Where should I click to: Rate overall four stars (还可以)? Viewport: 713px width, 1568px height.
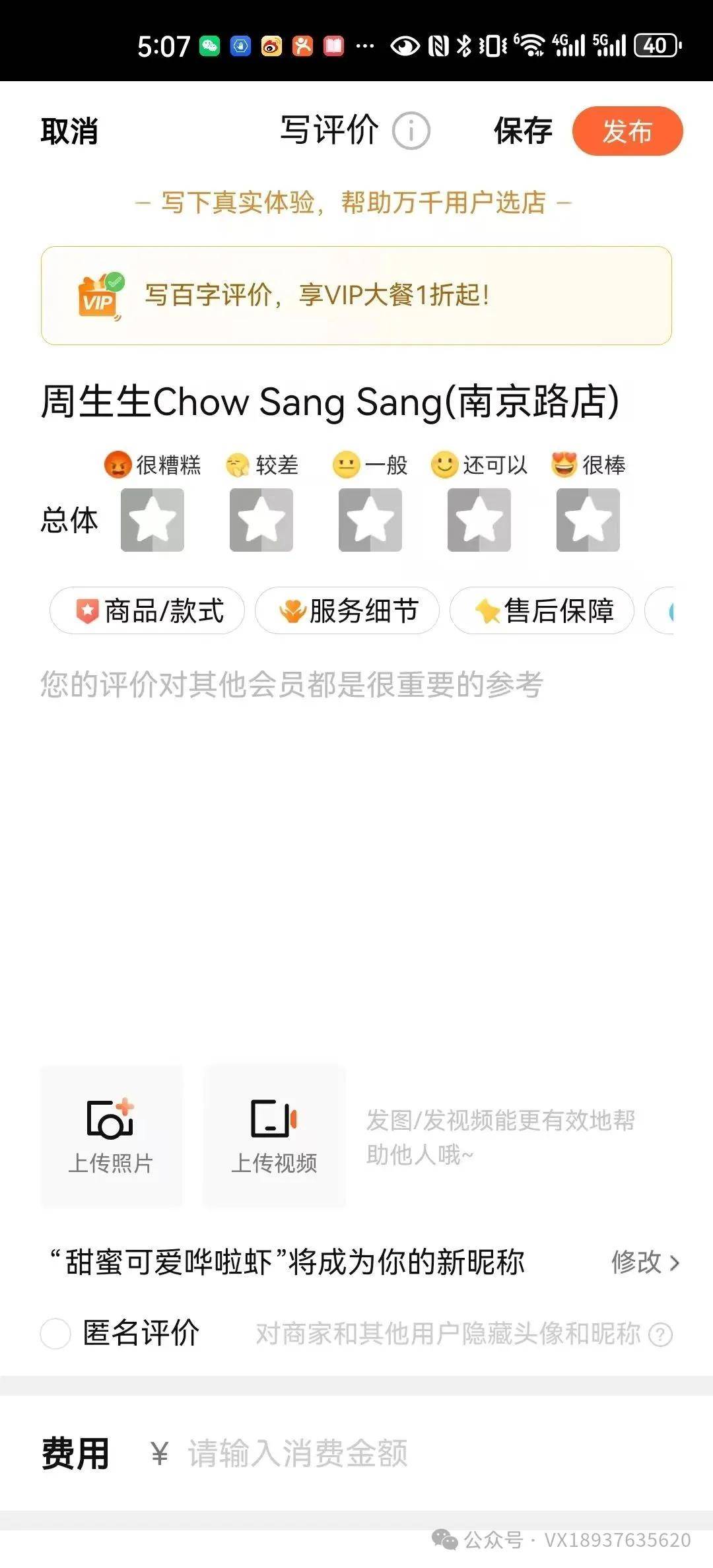point(479,520)
